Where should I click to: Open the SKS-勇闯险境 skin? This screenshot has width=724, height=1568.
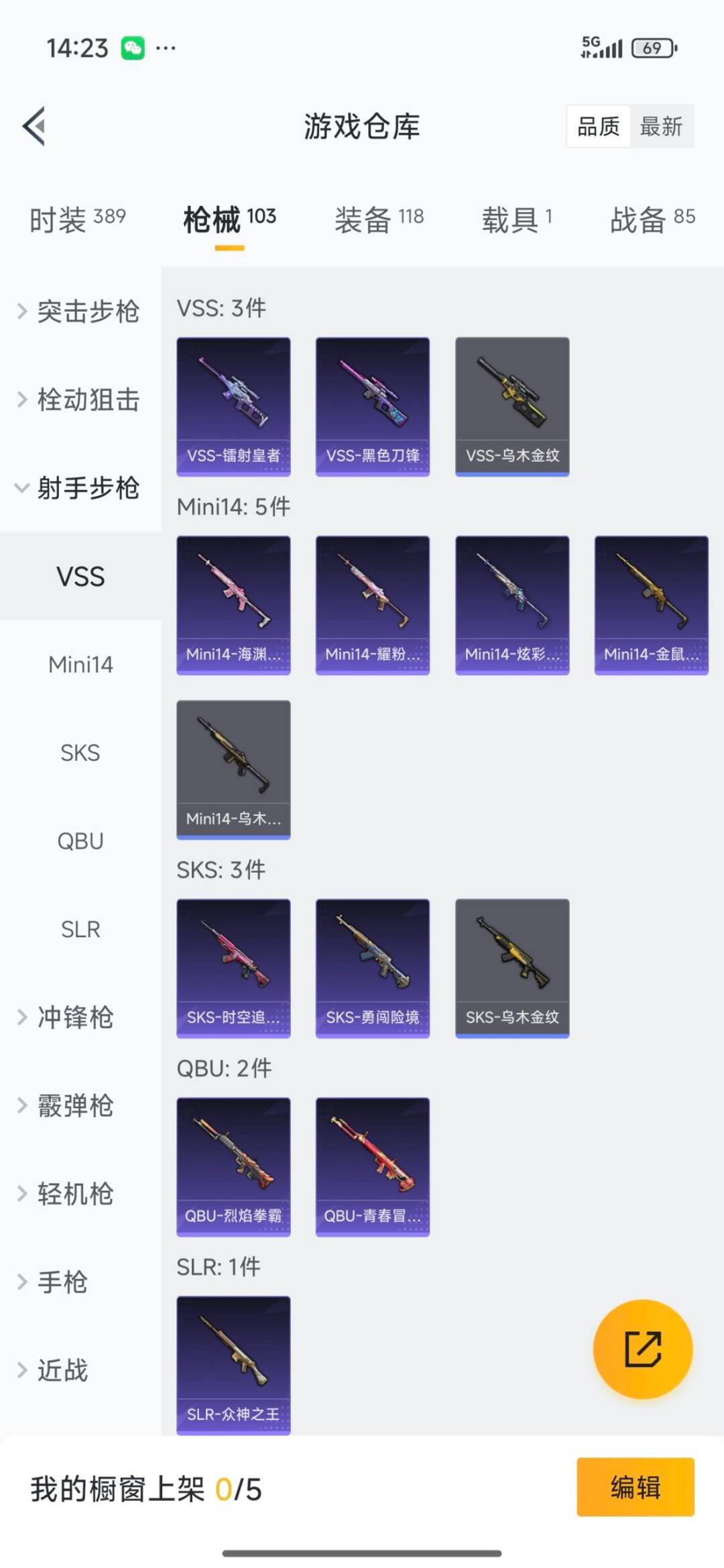(x=373, y=968)
